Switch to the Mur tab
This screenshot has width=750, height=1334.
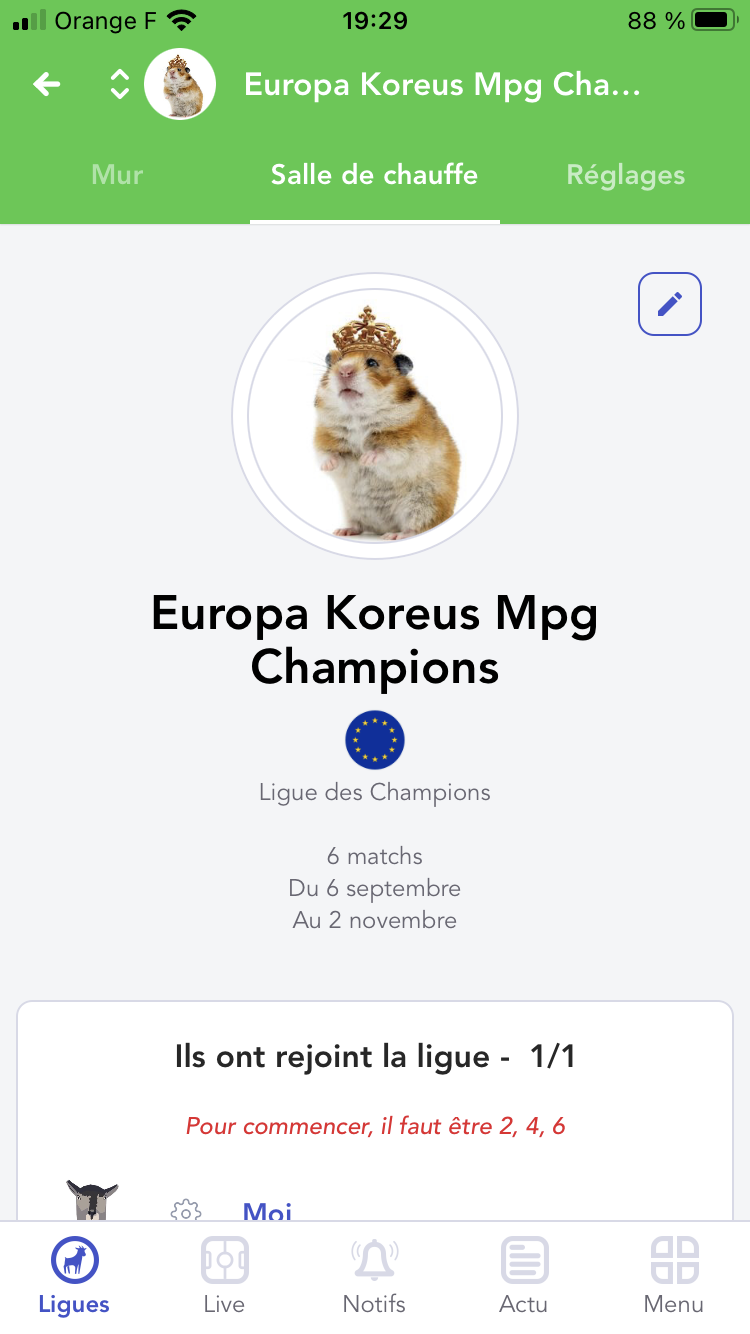117,175
